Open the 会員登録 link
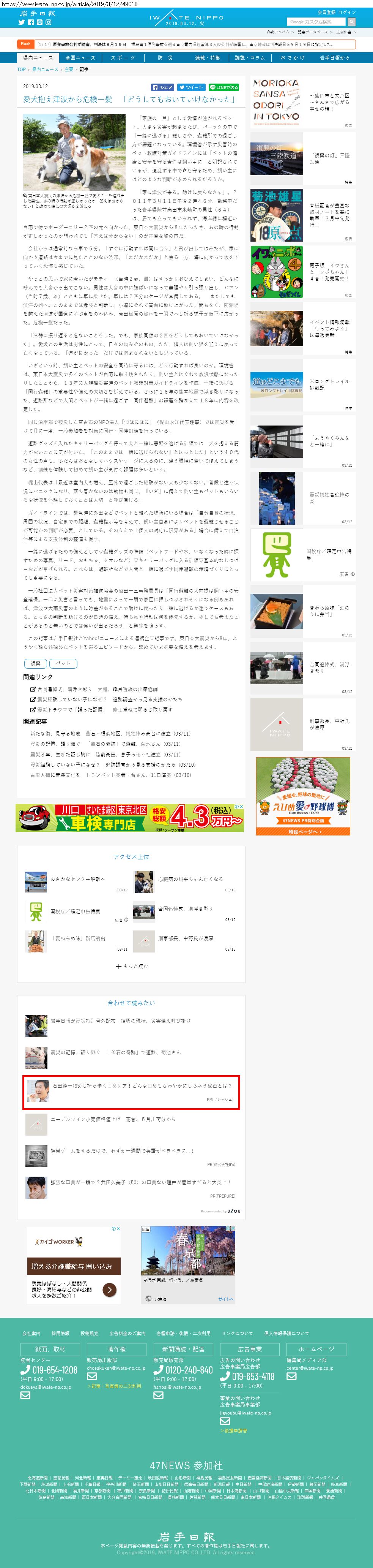 326,13
